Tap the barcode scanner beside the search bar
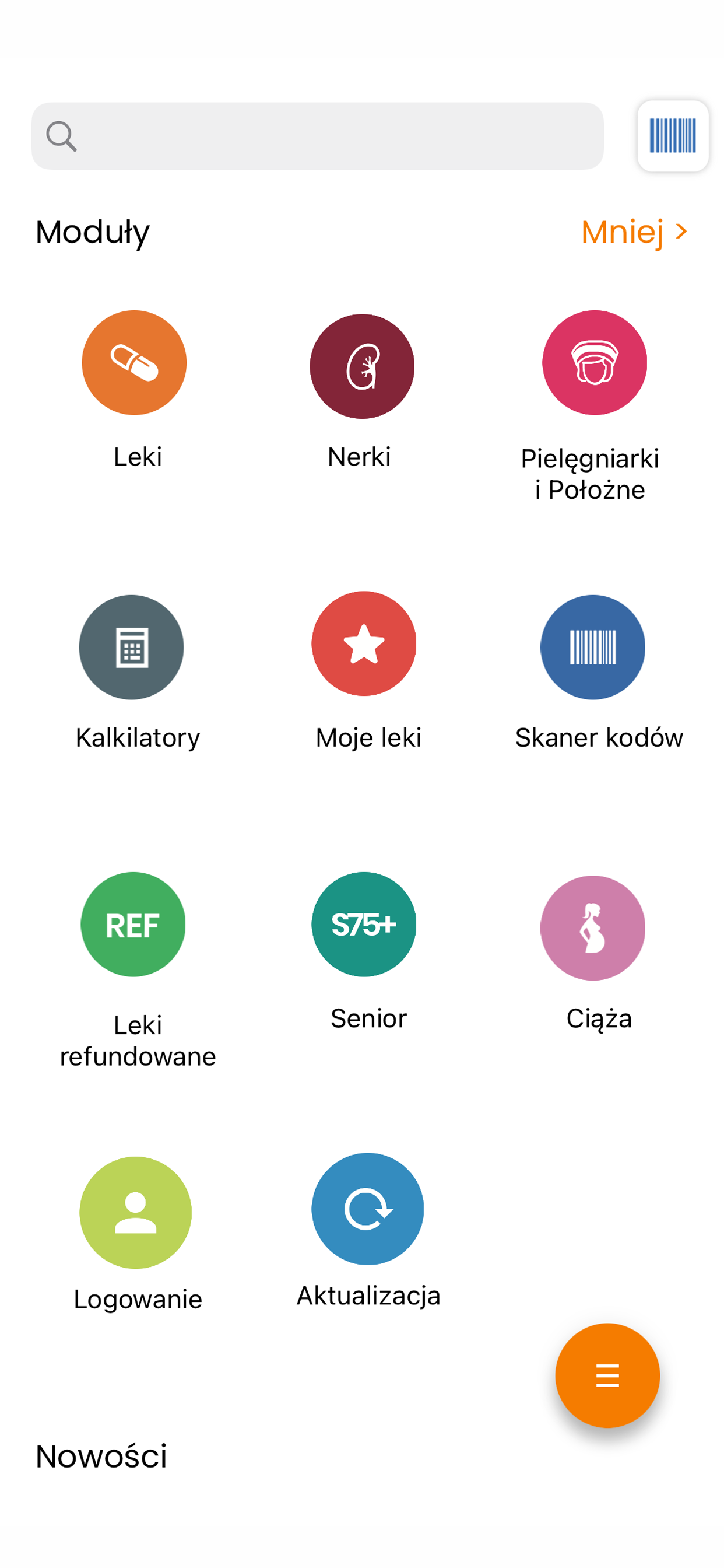Screen dimensions: 724x1568 [x=672, y=137]
